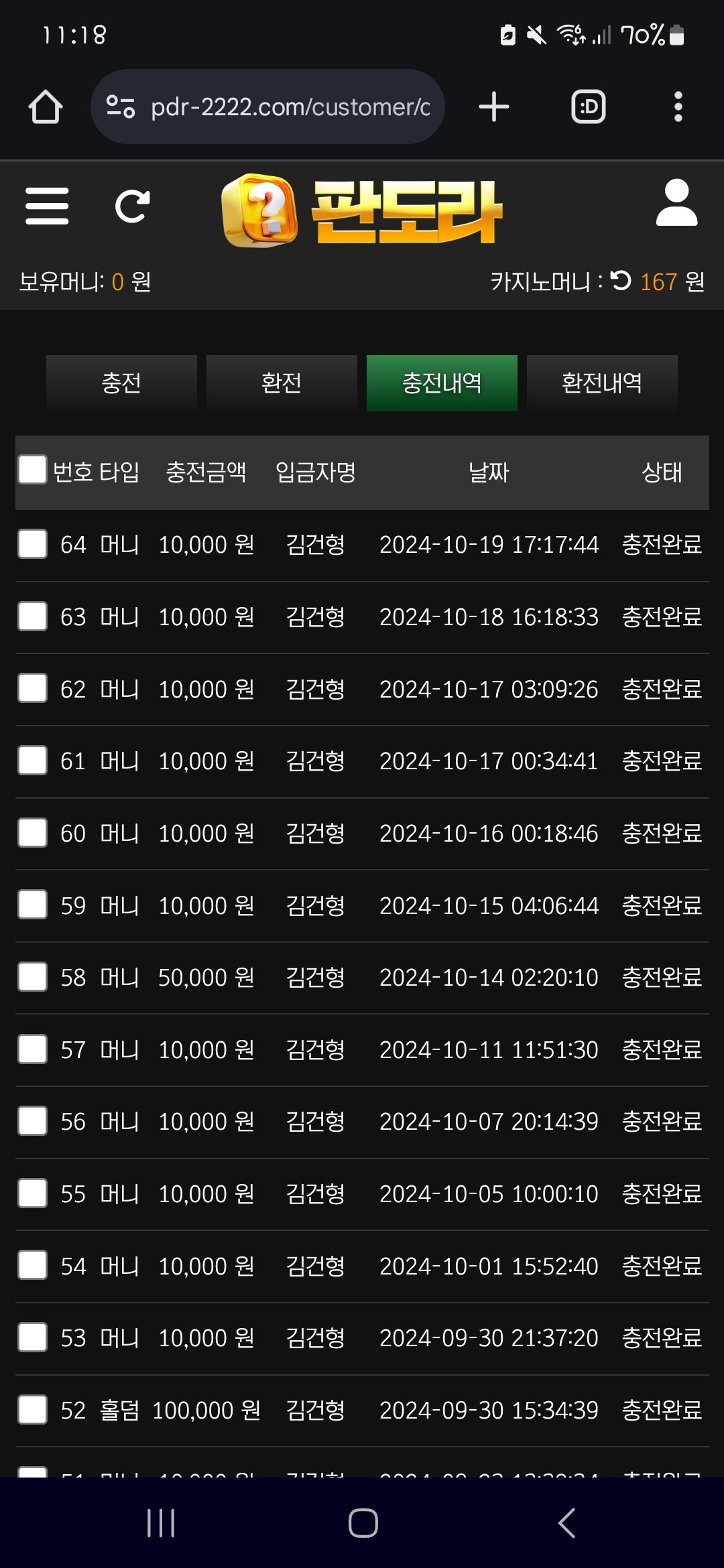Check the box for entry number 64

(32, 543)
